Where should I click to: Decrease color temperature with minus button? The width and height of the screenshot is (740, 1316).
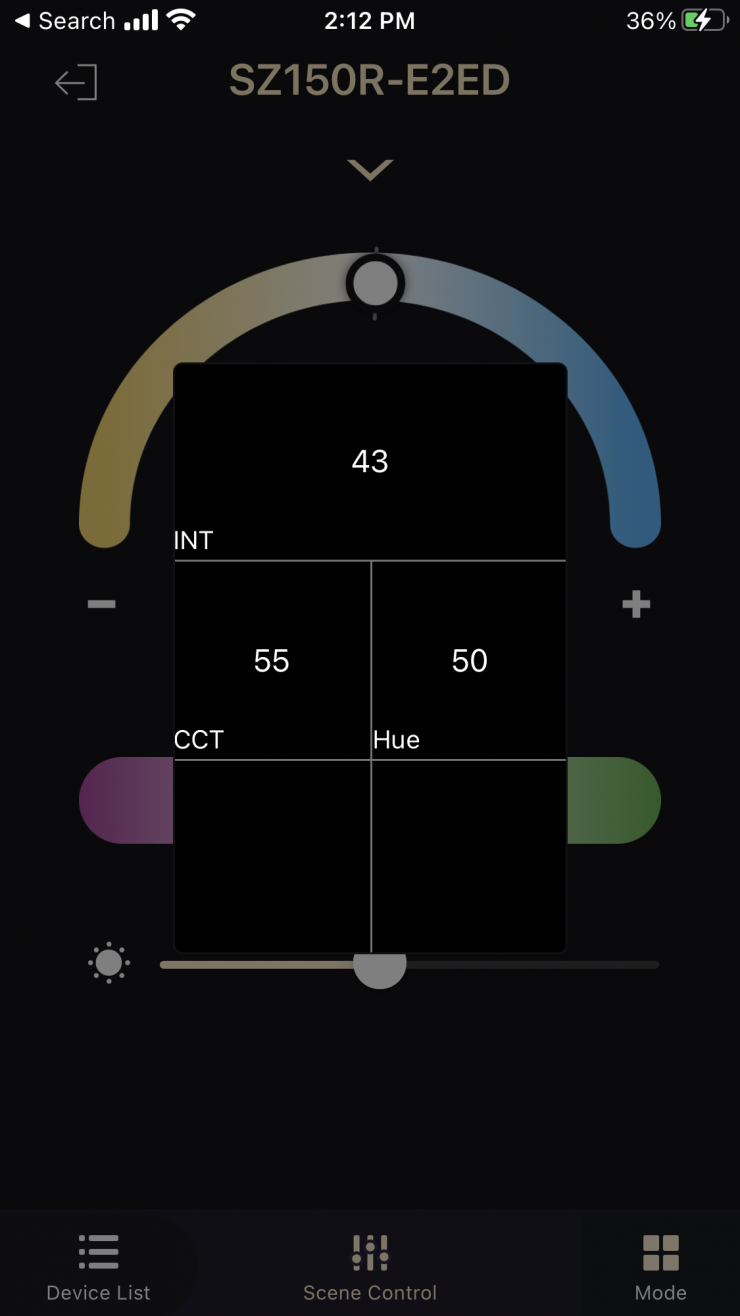[x=101, y=604]
